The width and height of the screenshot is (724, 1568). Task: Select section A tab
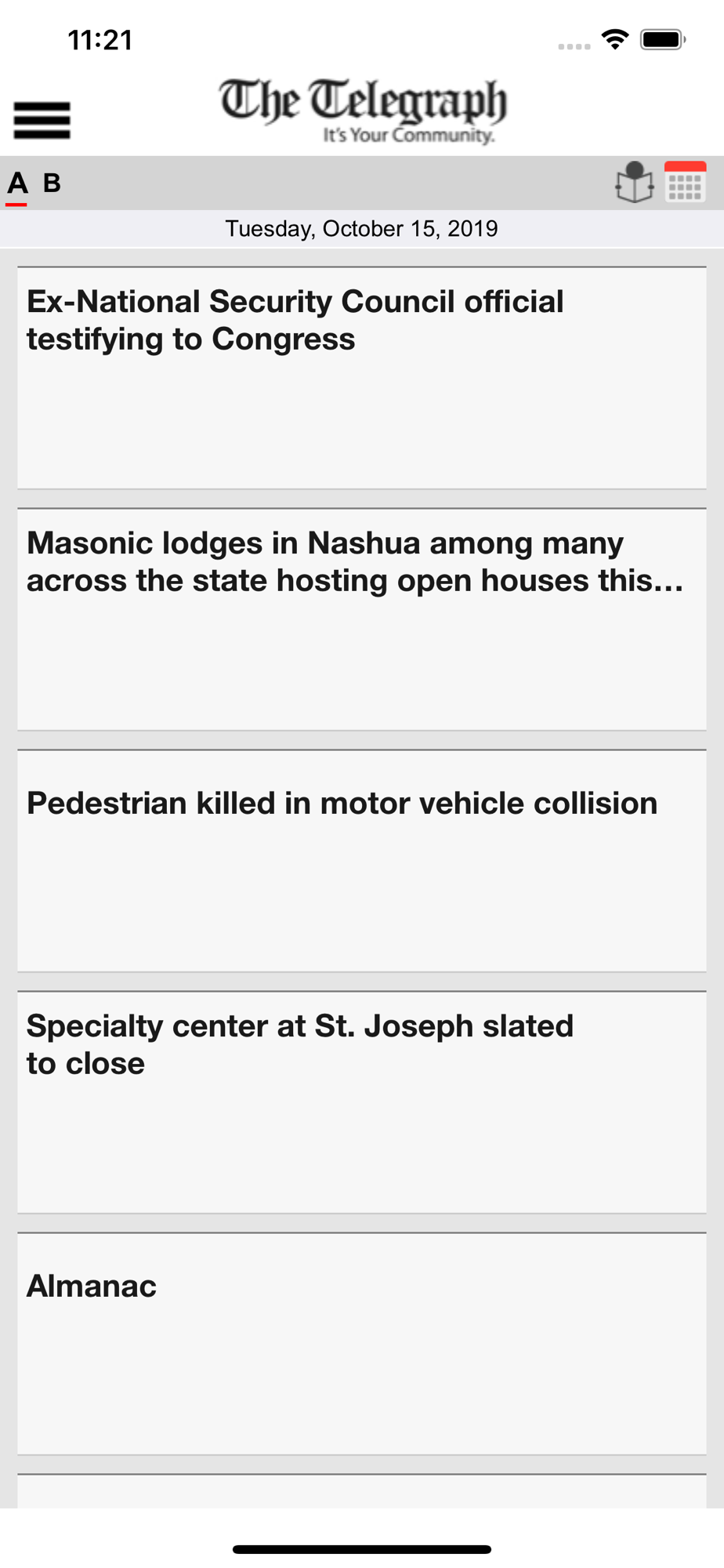[x=17, y=183]
